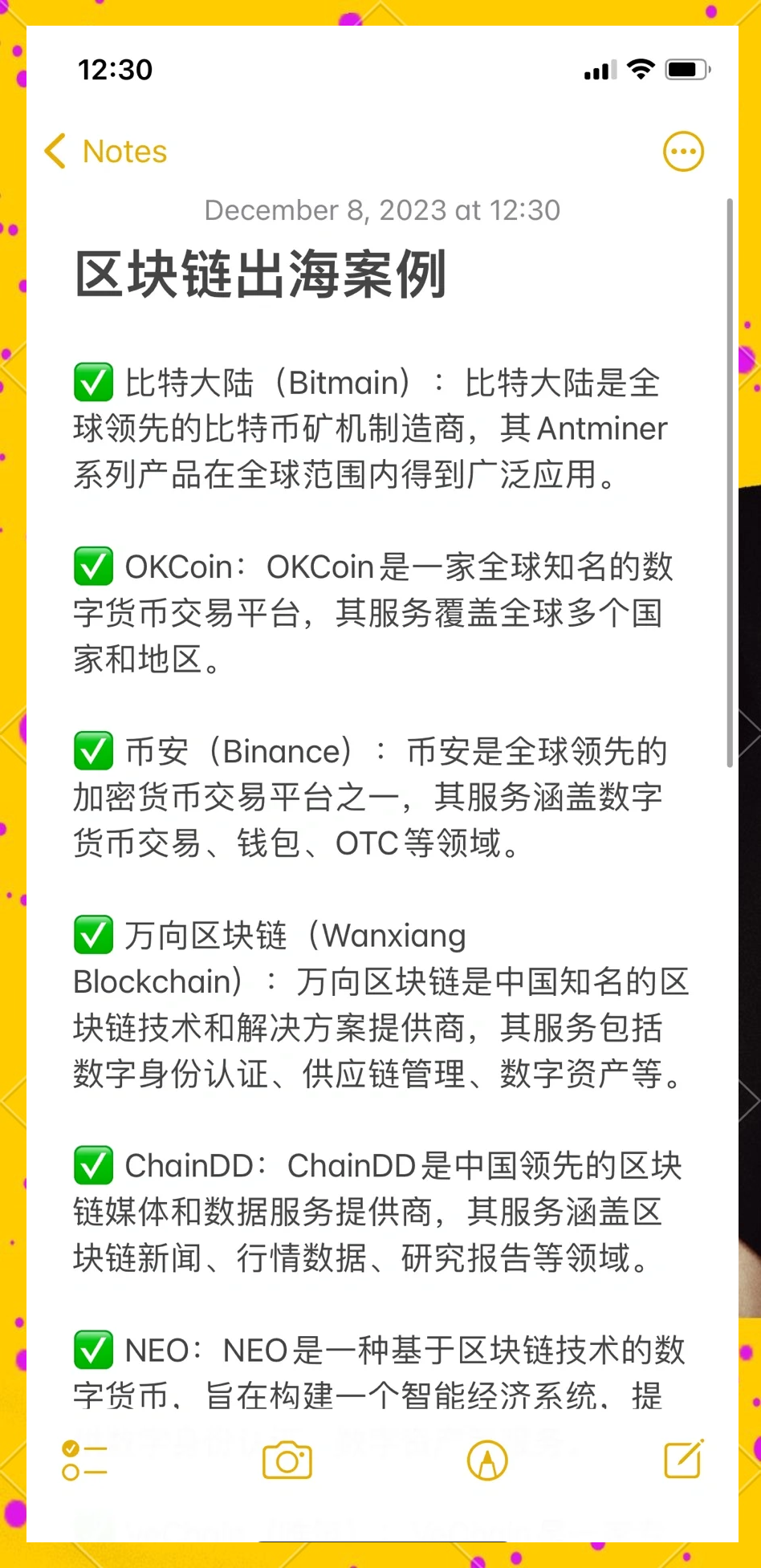Tap the battery indicator

click(686, 70)
